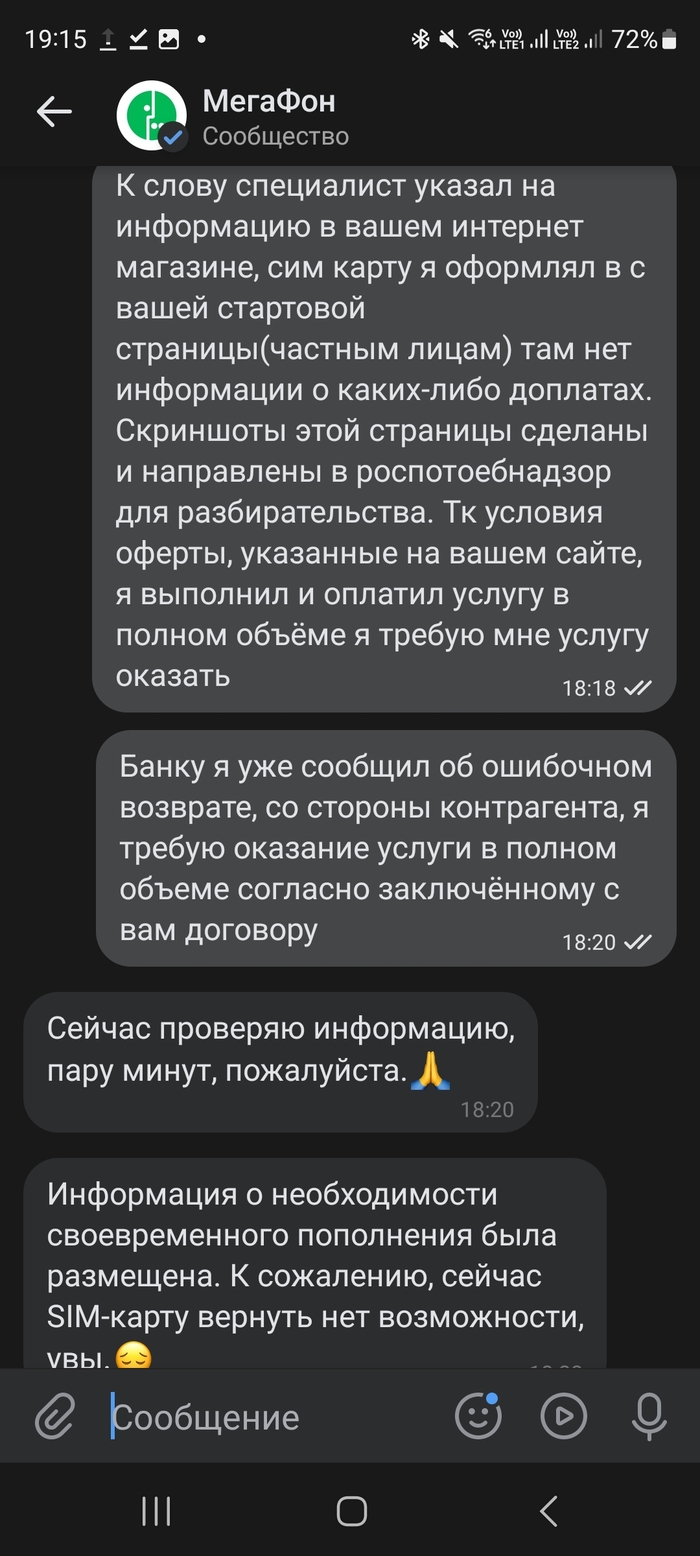This screenshot has width=700, height=1556.
Task: Focus the Сообщение text field
Action: click(270, 1417)
